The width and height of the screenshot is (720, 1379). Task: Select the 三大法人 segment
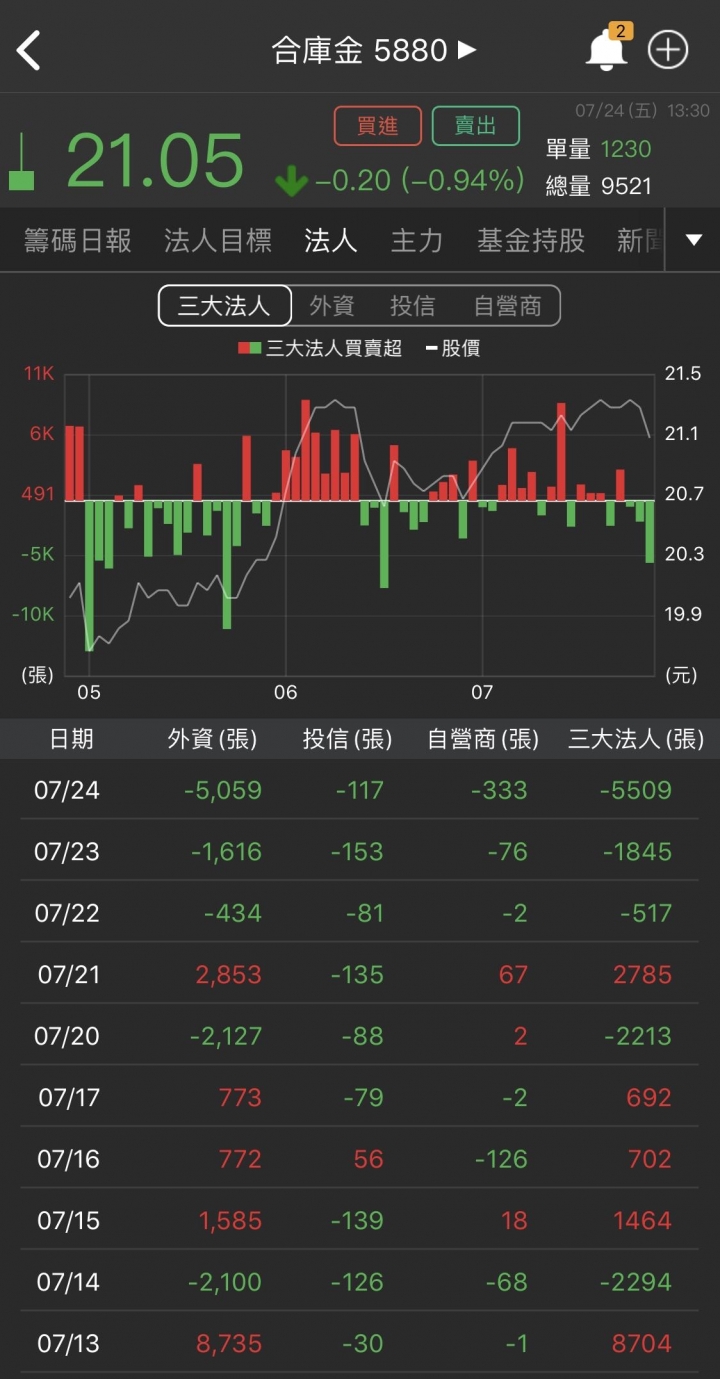point(225,306)
